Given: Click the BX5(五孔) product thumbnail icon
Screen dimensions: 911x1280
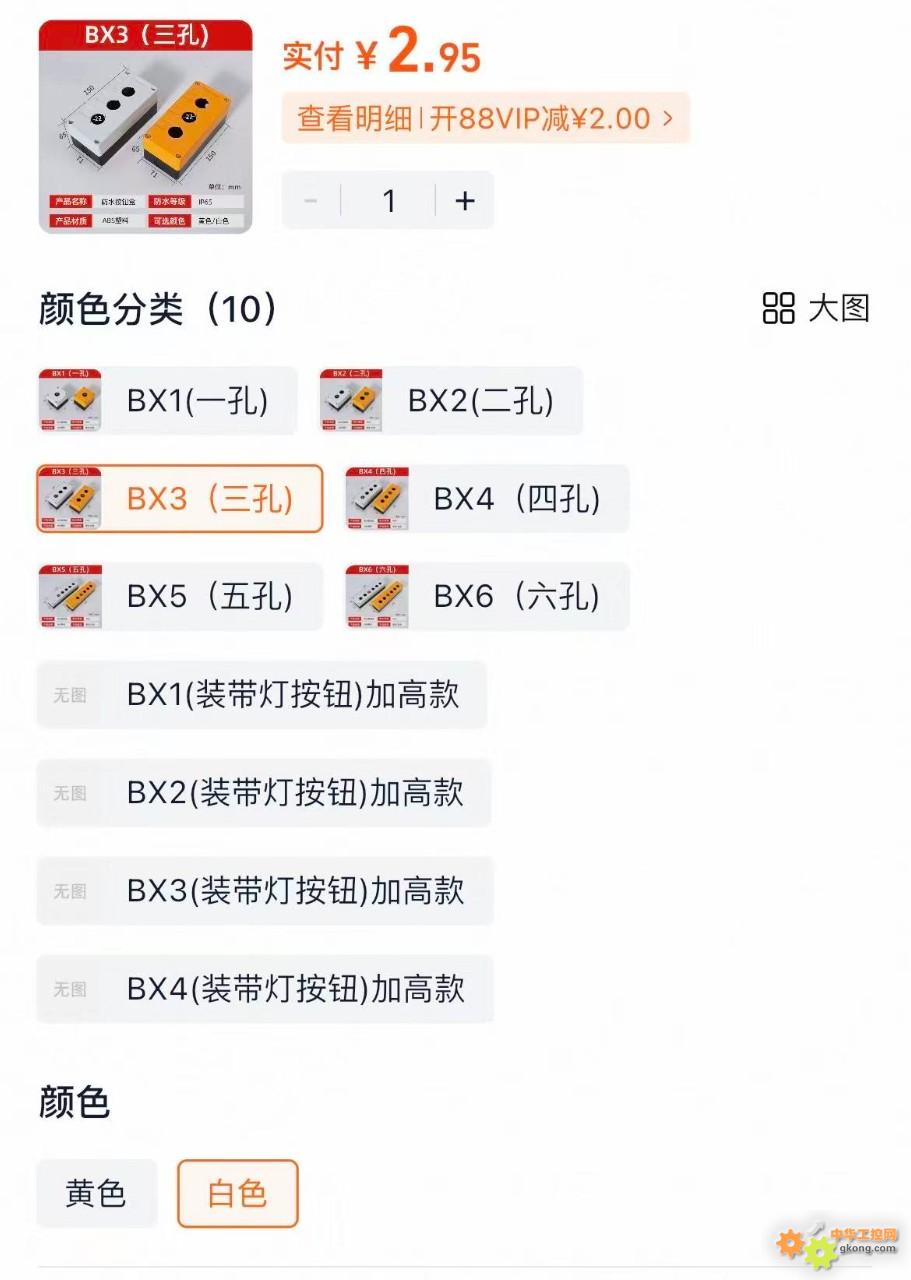Looking at the screenshot, I should (69, 595).
